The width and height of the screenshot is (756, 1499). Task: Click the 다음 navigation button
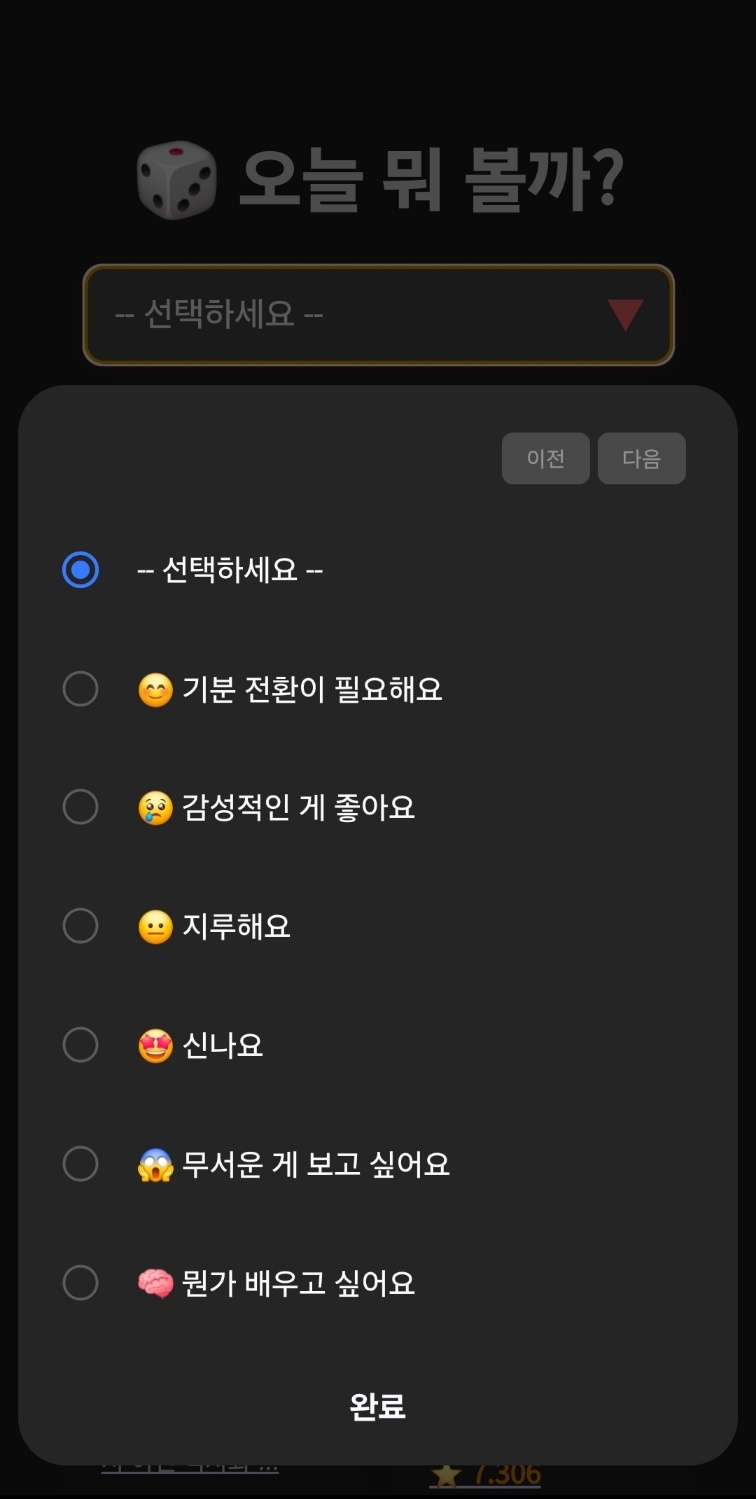point(641,458)
